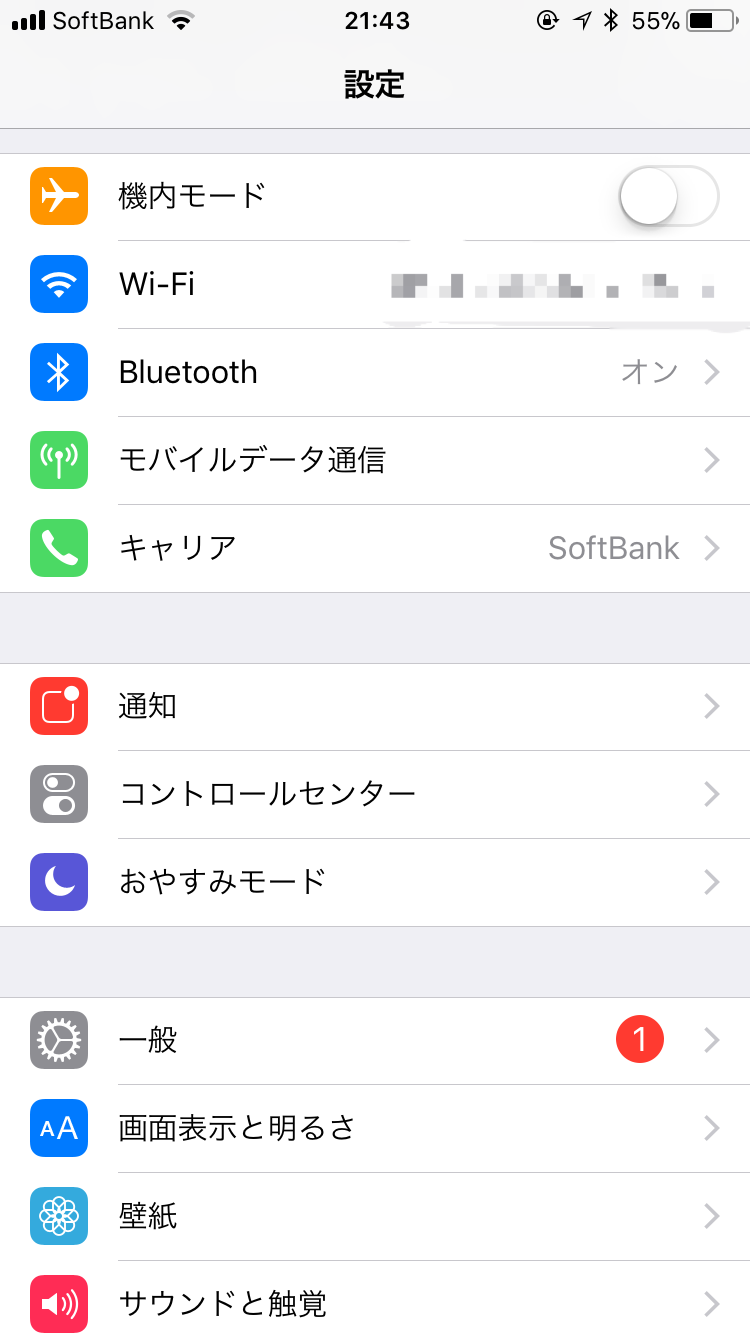Open サウンドと触覚 settings
Screen dimensions: 750x1334
375,1303
